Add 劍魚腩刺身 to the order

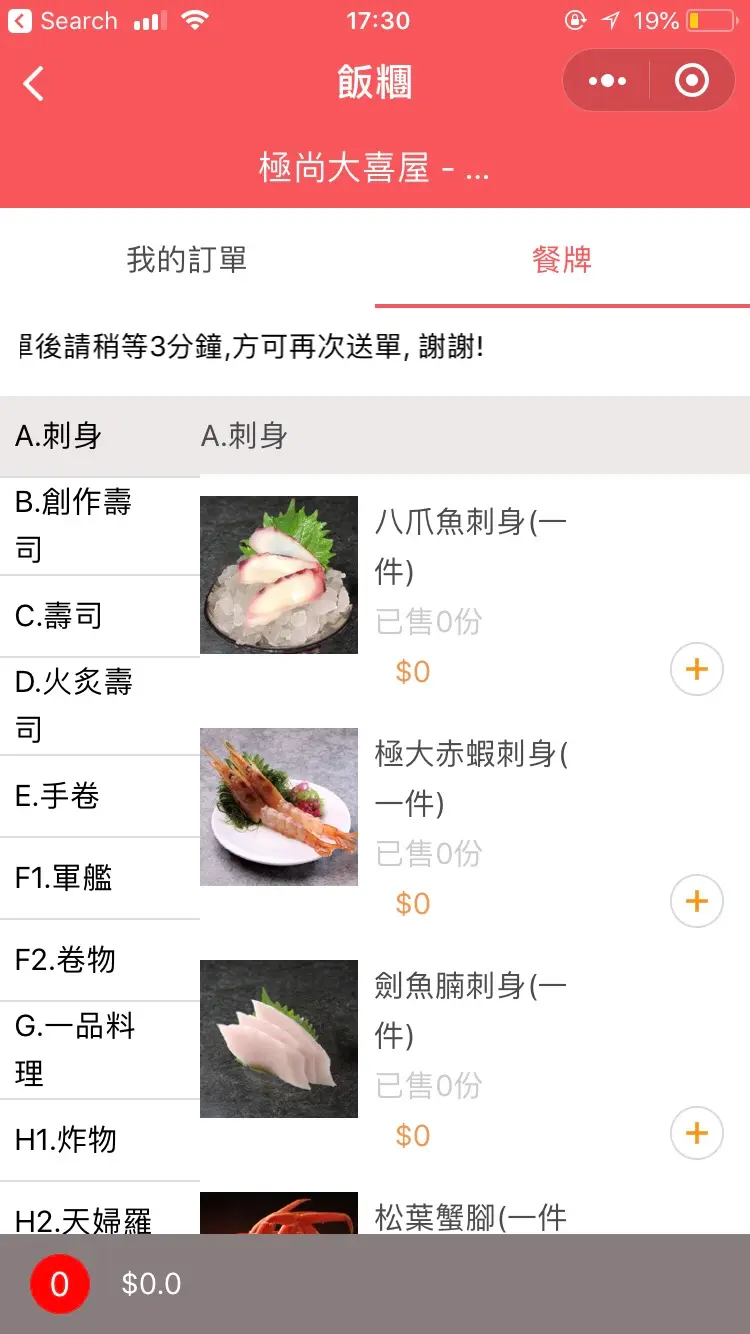pos(696,1133)
